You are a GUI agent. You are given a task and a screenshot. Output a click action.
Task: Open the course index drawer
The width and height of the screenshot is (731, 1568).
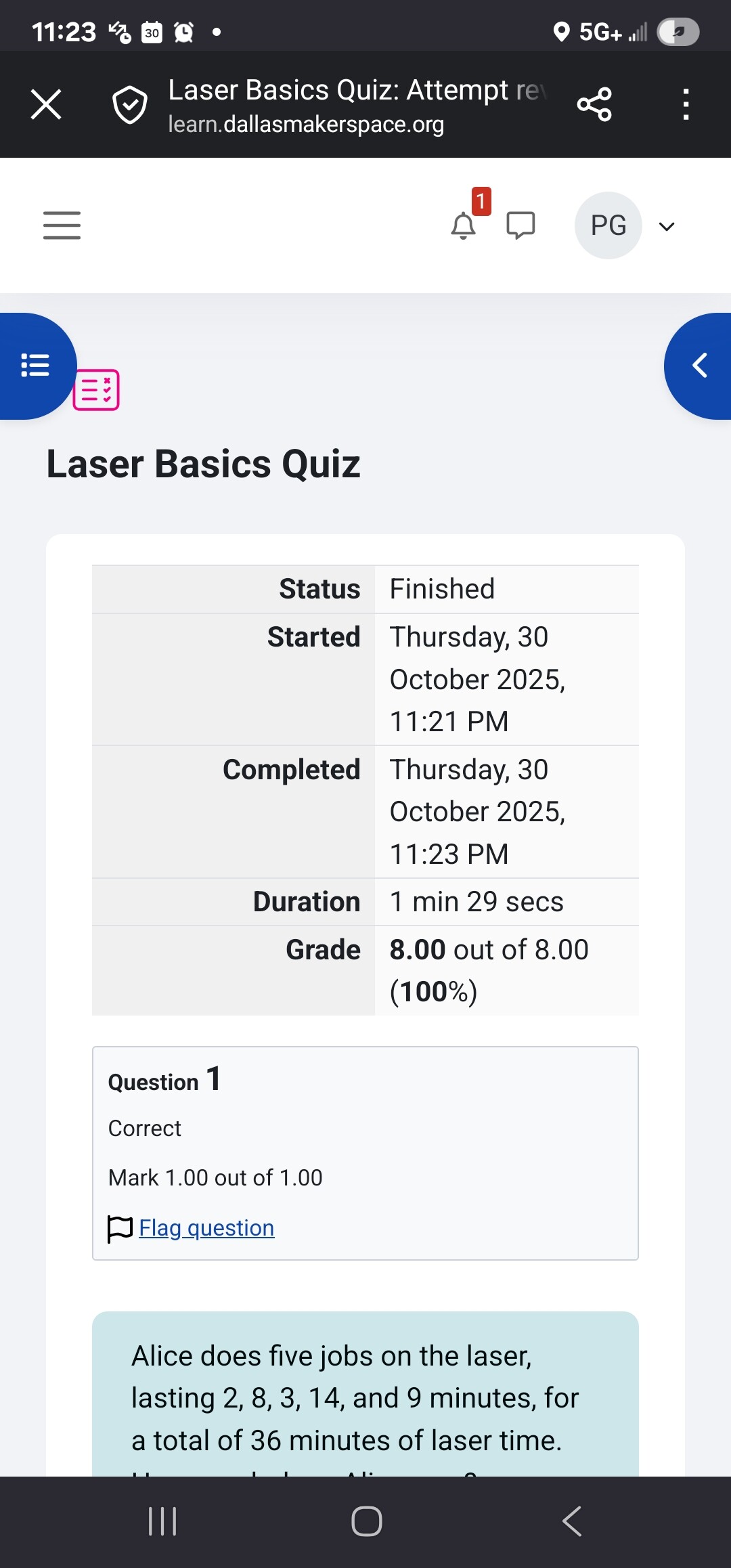[x=35, y=366]
